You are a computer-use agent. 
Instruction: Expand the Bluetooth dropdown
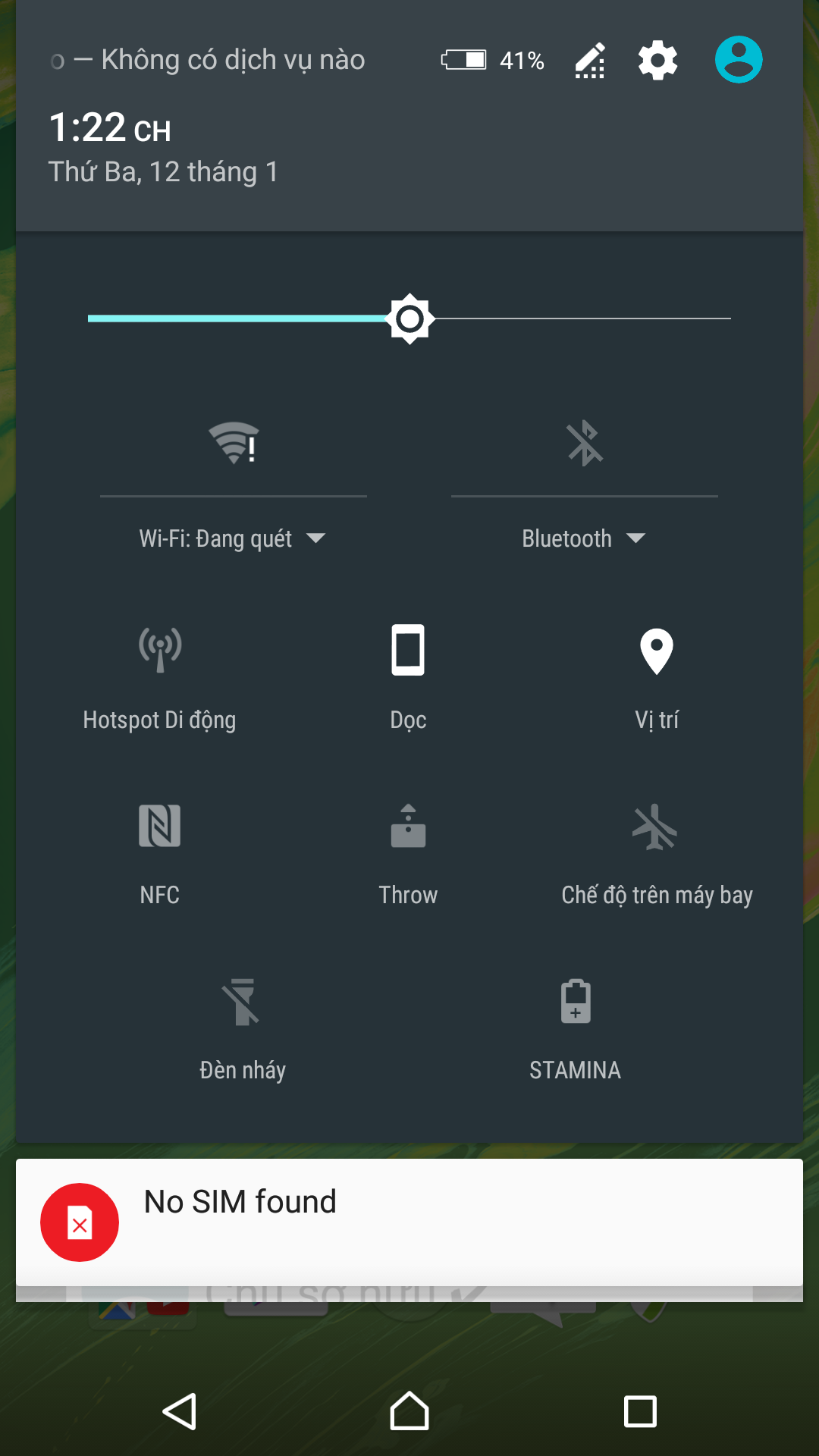583,538
